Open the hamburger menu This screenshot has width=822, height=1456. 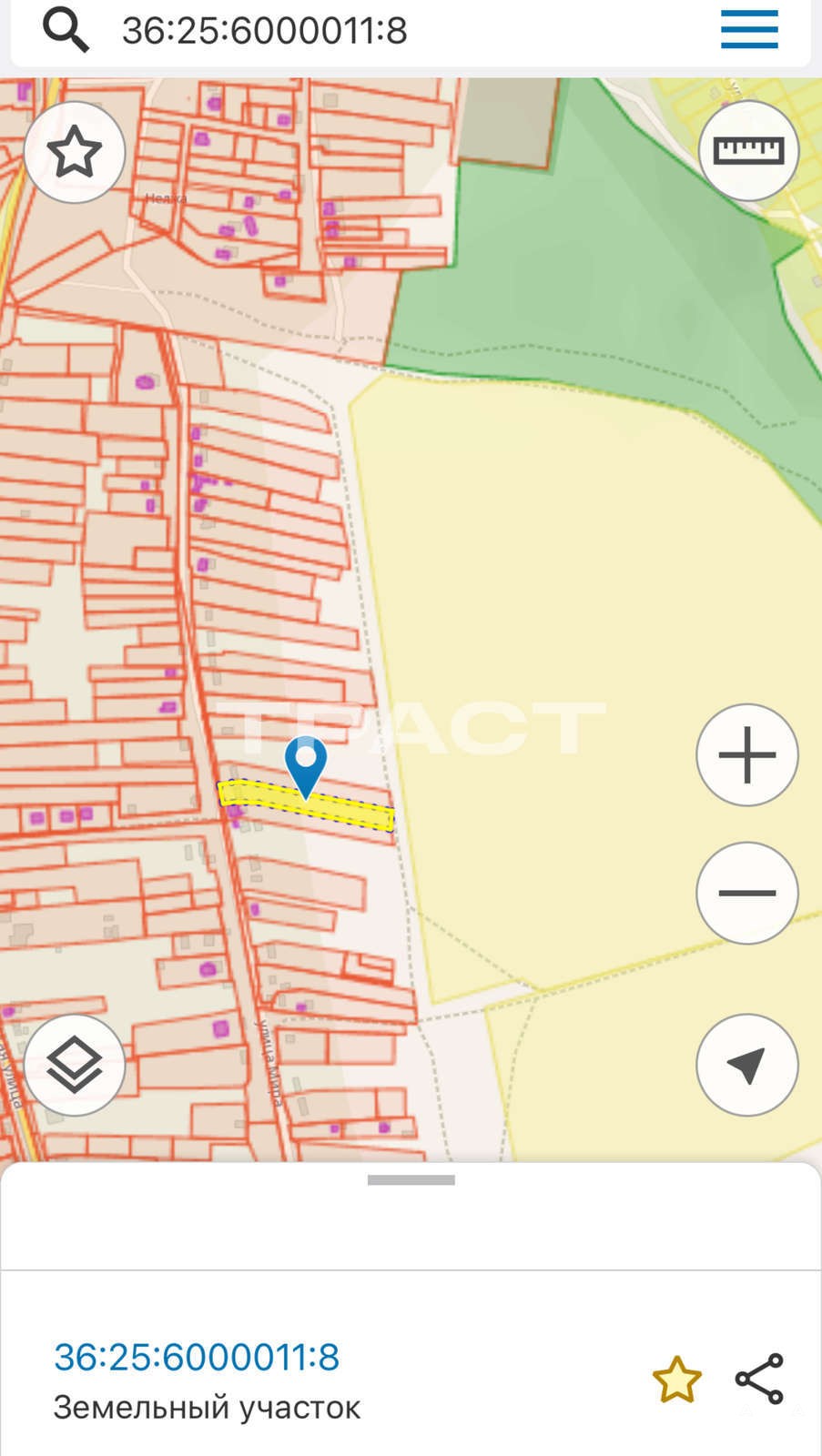749,29
